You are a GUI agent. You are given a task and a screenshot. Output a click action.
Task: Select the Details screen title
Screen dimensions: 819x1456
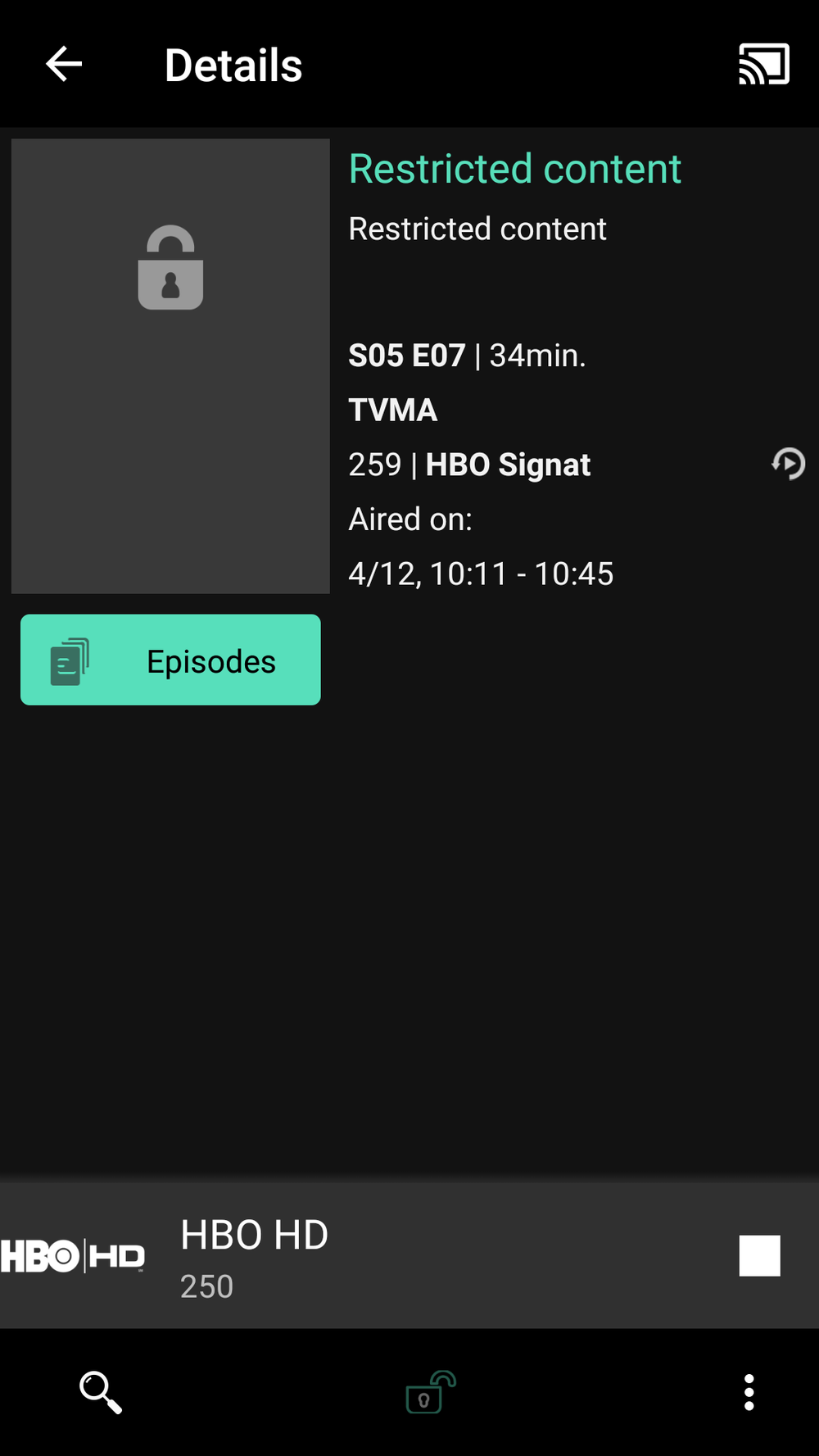233,64
